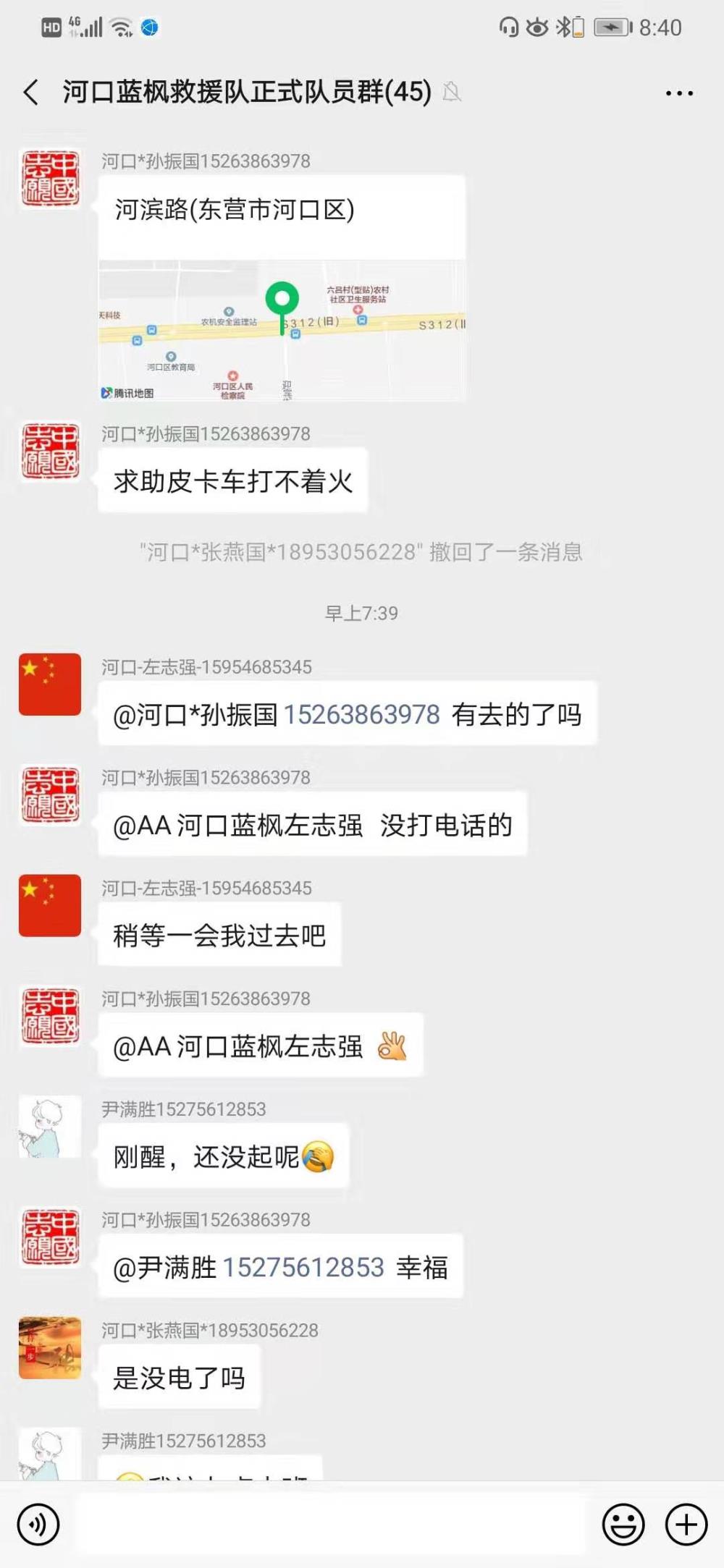Go back from the group chat
This screenshot has width=724, height=1568.
coord(31,93)
